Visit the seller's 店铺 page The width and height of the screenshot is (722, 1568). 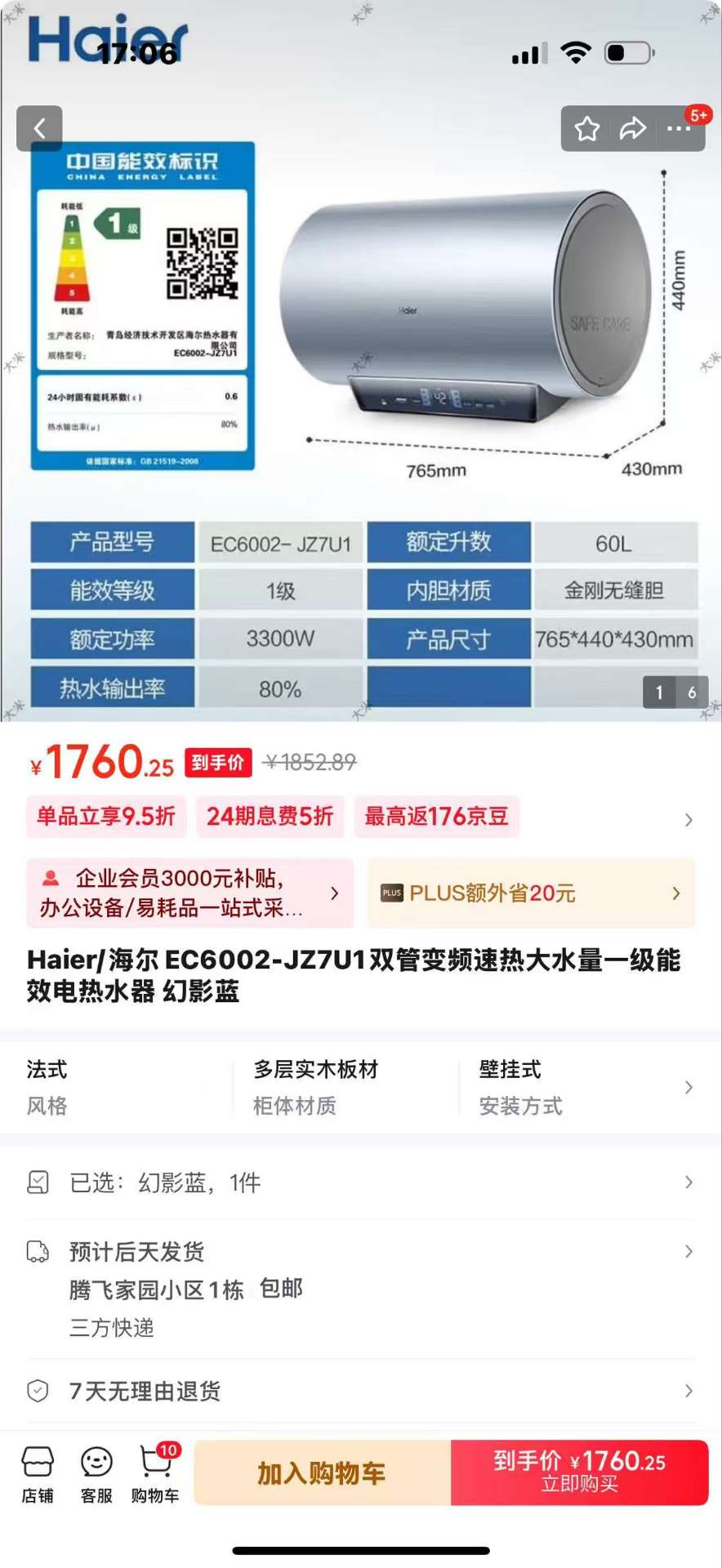click(x=38, y=1473)
